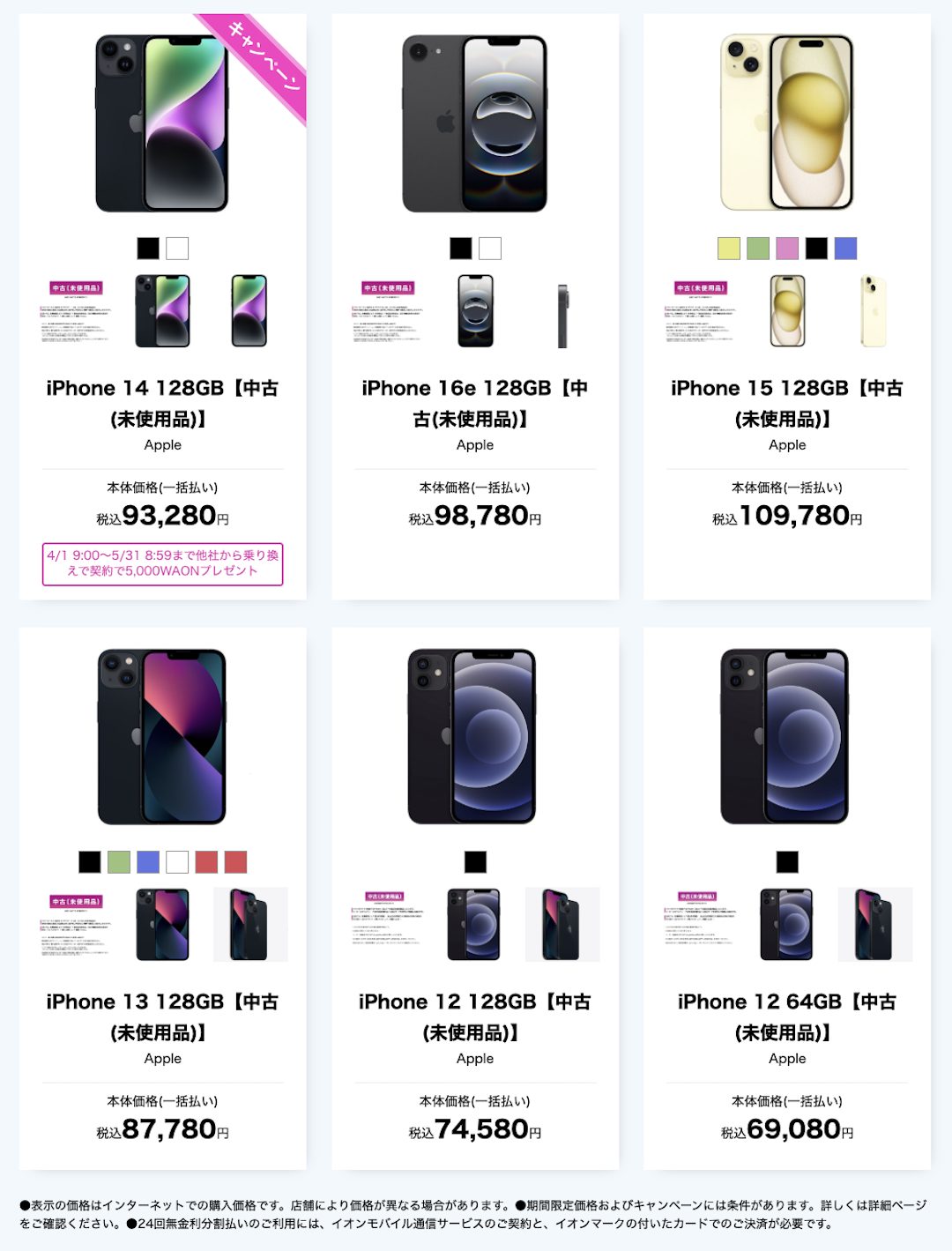
Task: Open the iPhone 15 128GB product card
Action: (x=786, y=402)
